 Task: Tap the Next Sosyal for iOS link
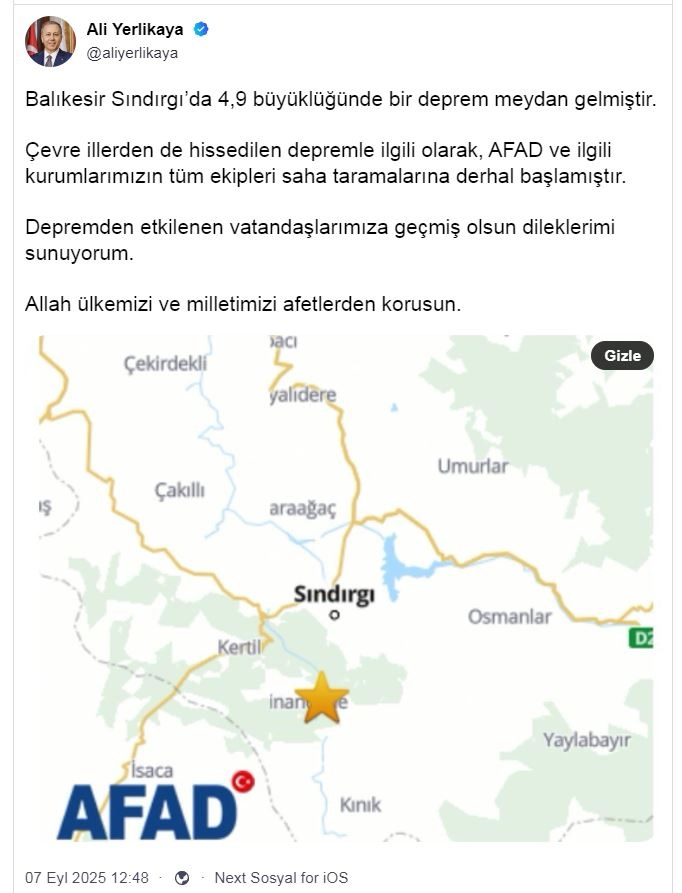[281, 878]
